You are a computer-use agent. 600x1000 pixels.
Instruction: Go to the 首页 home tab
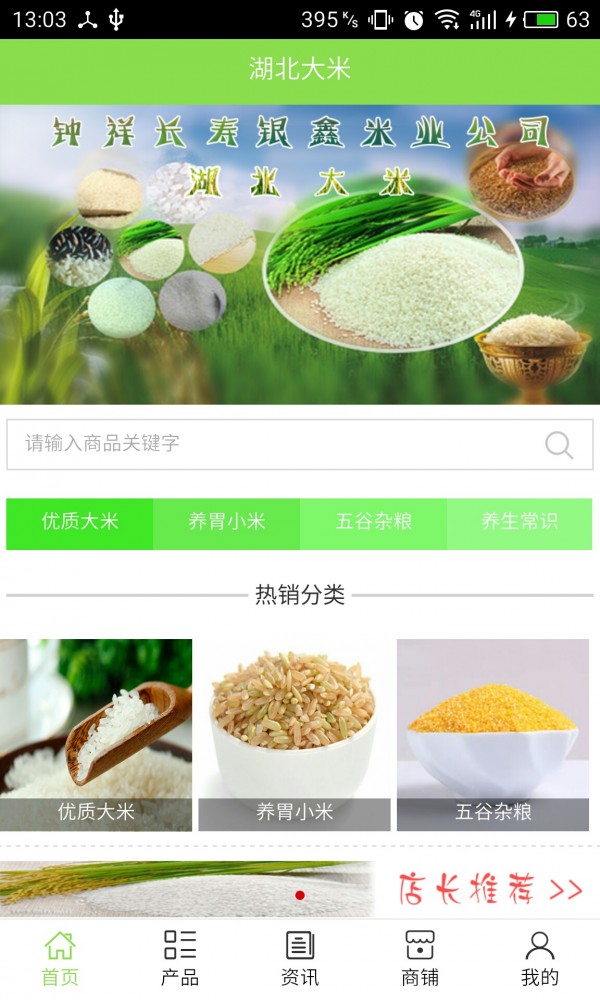point(60,958)
